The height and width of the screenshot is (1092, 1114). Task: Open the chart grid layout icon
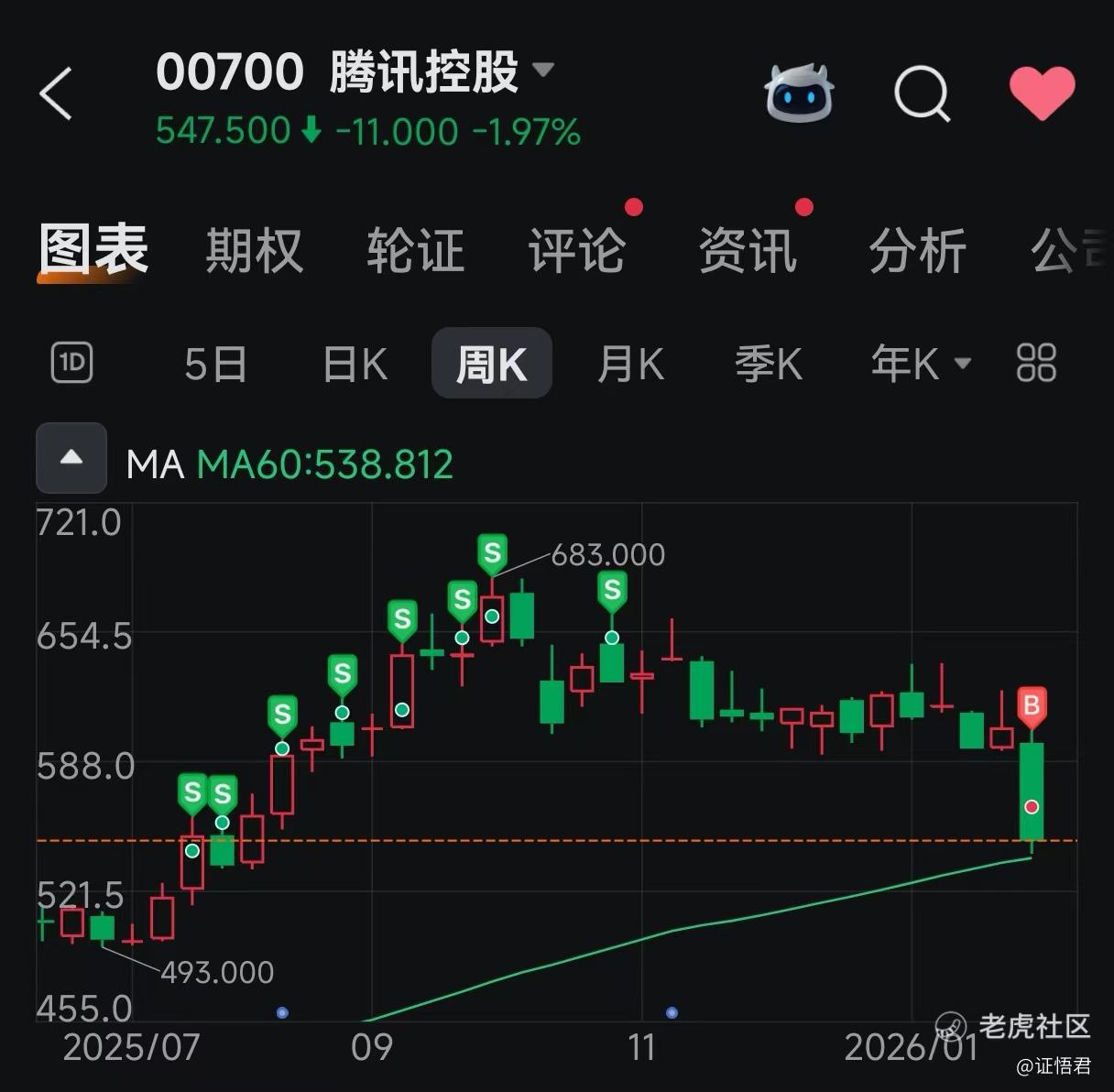coord(1036,363)
